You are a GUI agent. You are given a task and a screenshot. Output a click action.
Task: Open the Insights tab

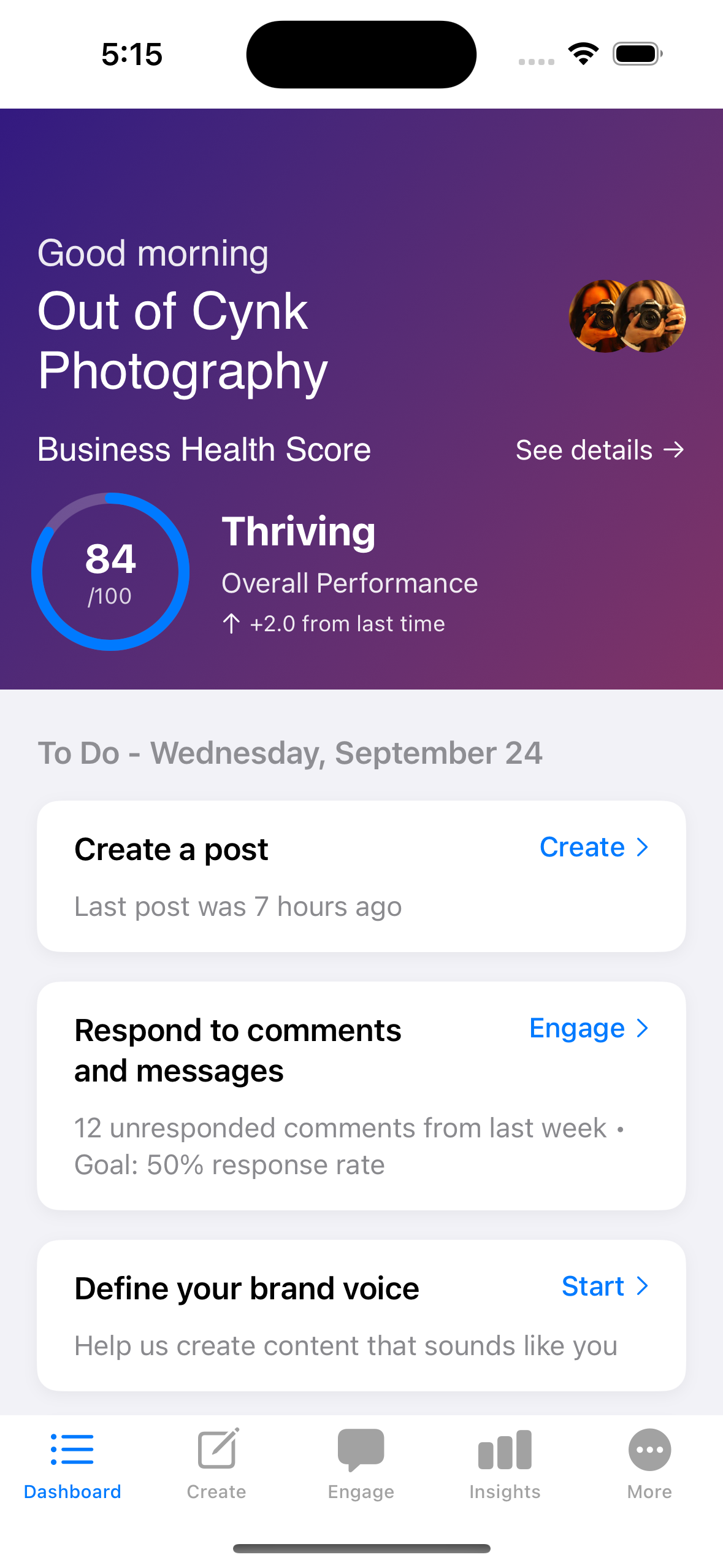(505, 1464)
